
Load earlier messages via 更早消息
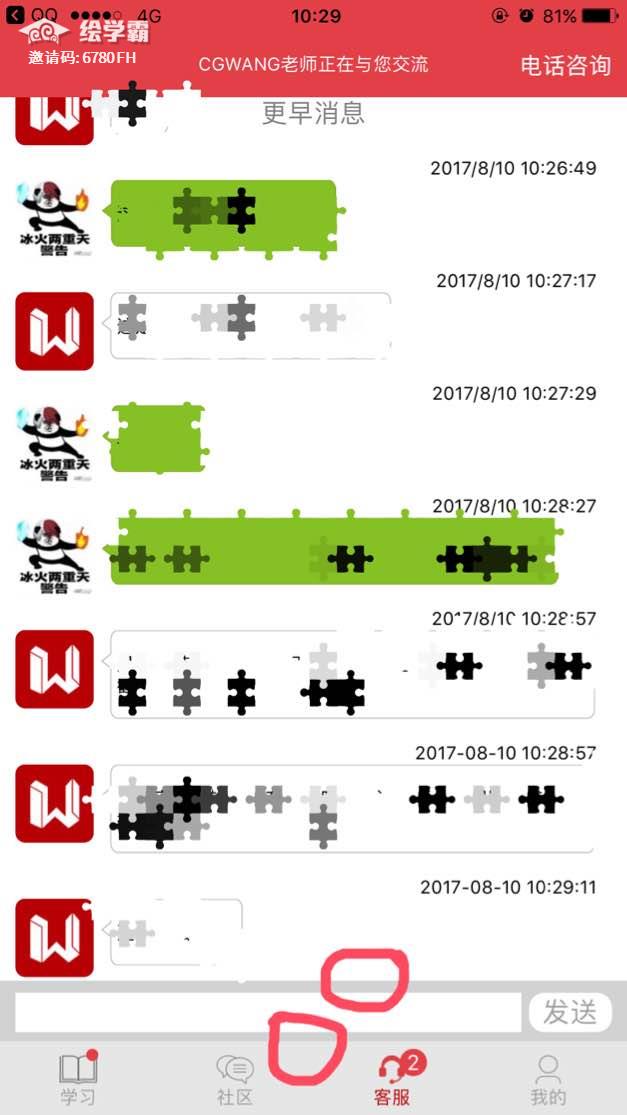tap(313, 113)
